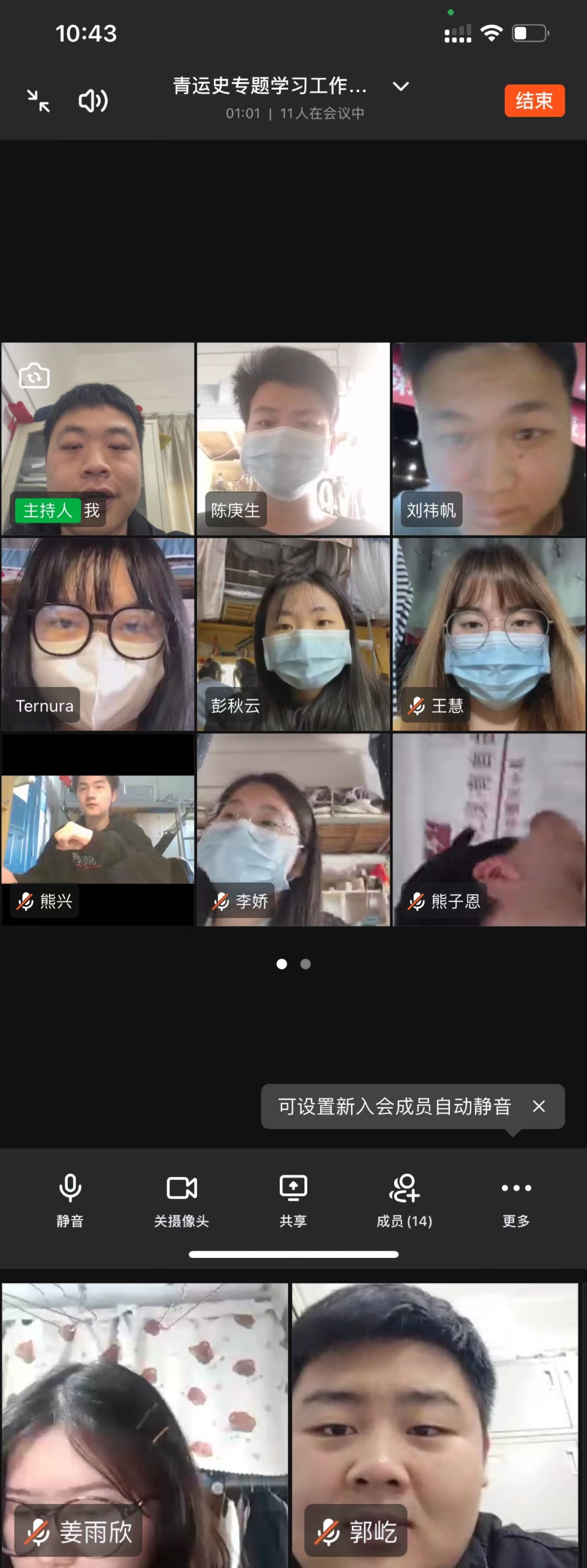The width and height of the screenshot is (587, 1568).
Task: Open 陈庚生's video tile
Action: pos(293,438)
